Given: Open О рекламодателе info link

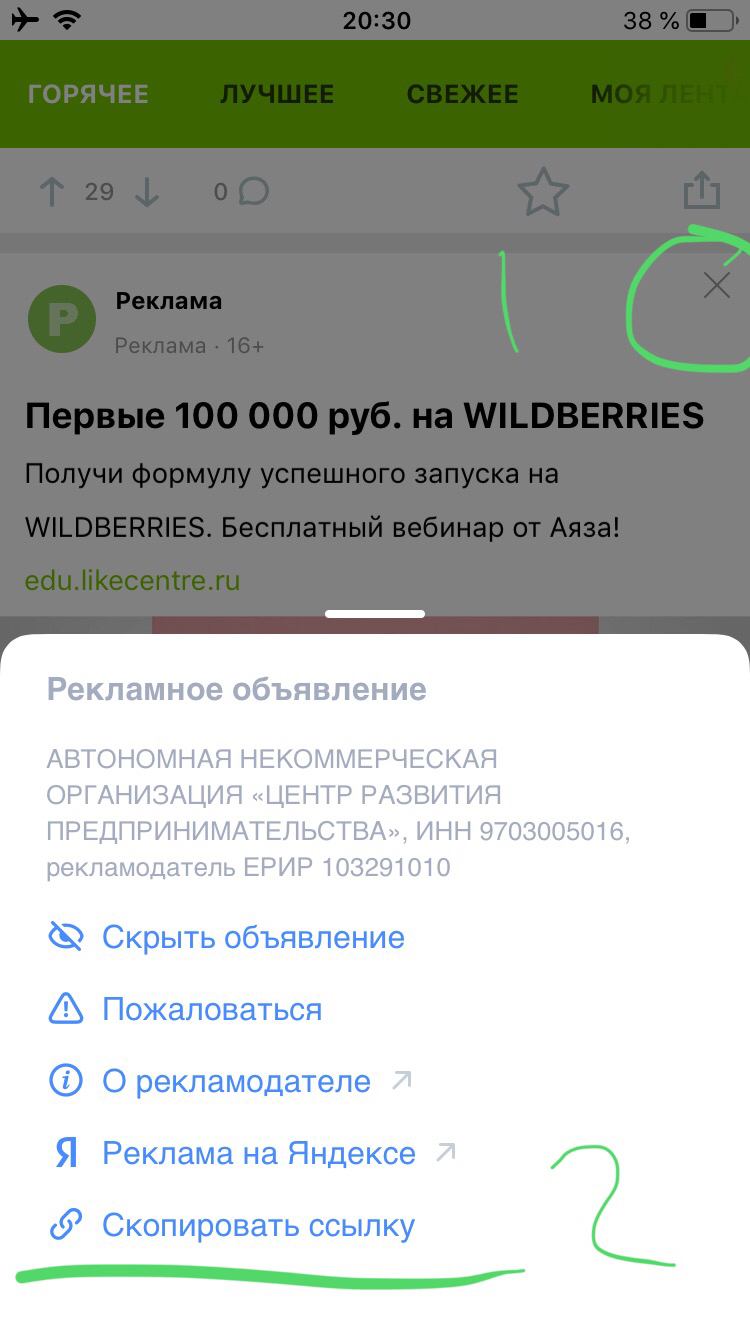Looking at the screenshot, I should 236,1082.
